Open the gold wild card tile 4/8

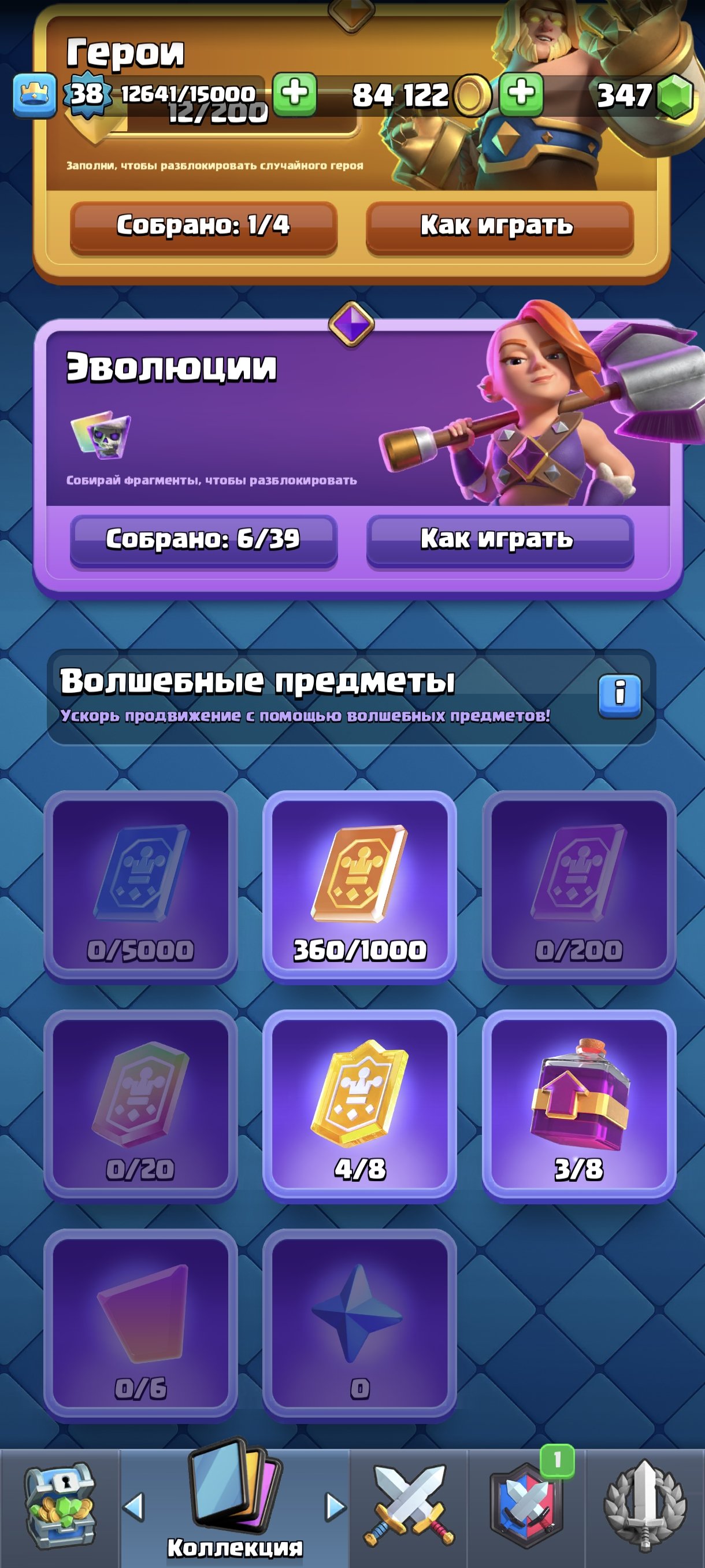(359, 1105)
